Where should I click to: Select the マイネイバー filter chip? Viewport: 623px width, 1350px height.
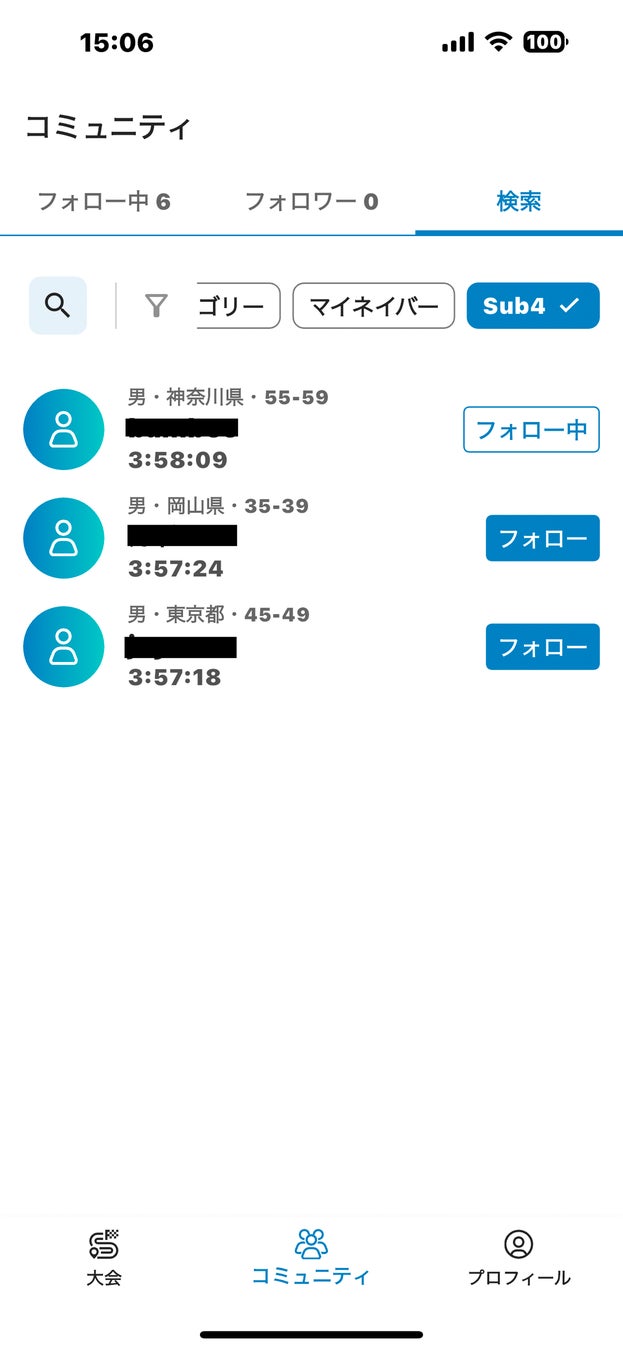[373, 306]
